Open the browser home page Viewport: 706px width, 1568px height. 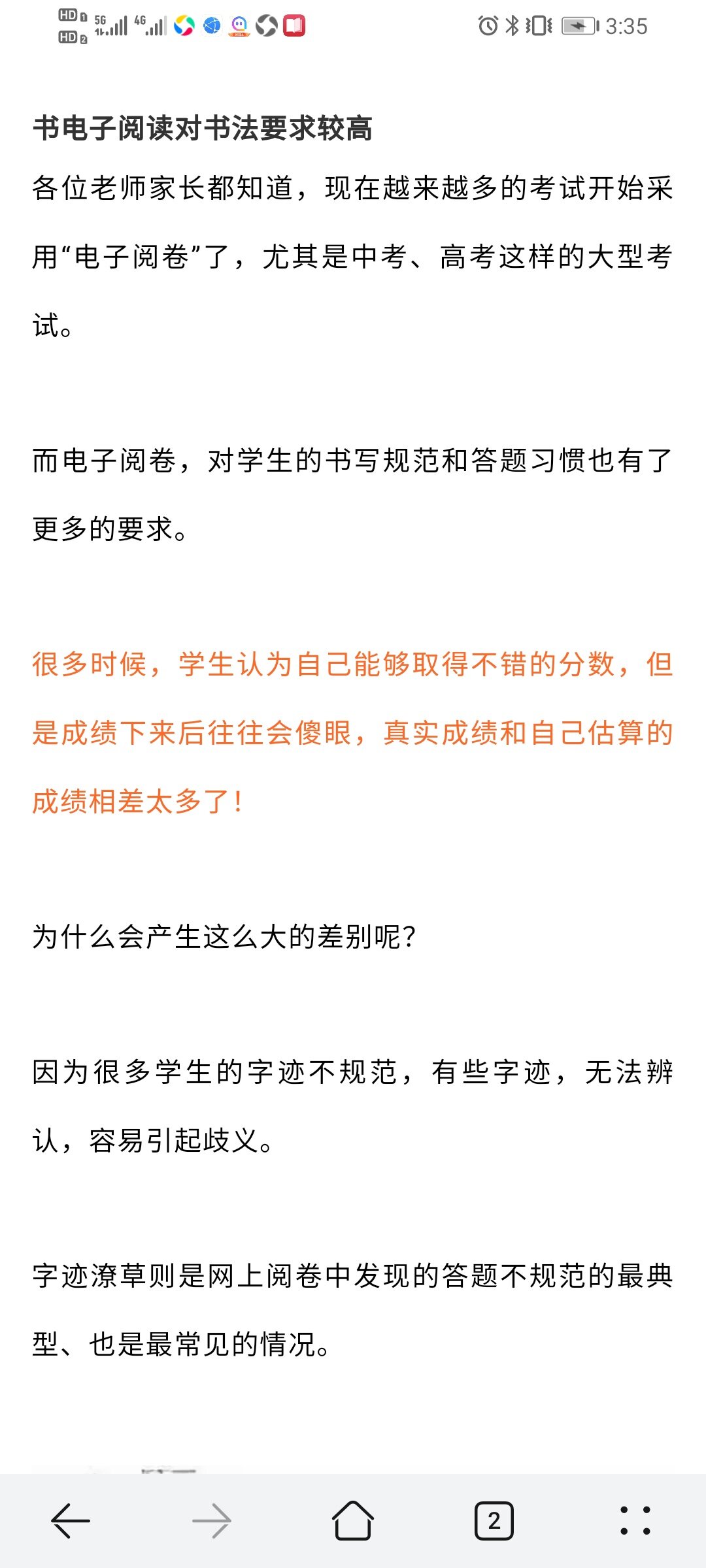click(x=353, y=1520)
